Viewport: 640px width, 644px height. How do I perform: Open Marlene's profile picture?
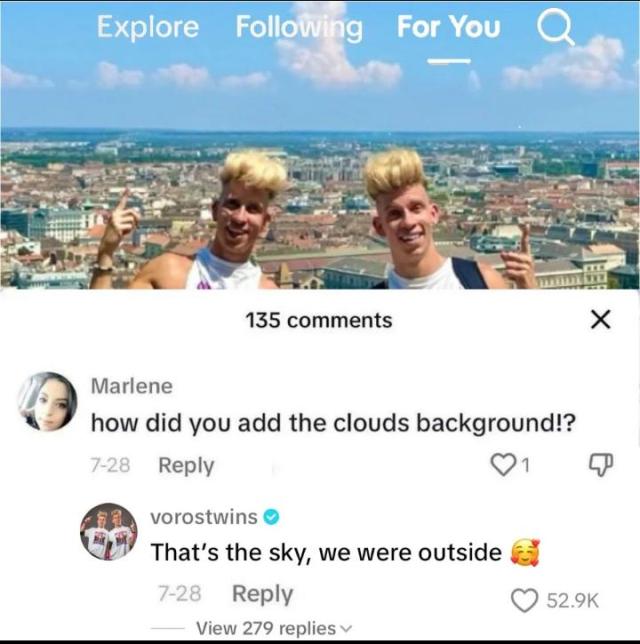click(48, 401)
